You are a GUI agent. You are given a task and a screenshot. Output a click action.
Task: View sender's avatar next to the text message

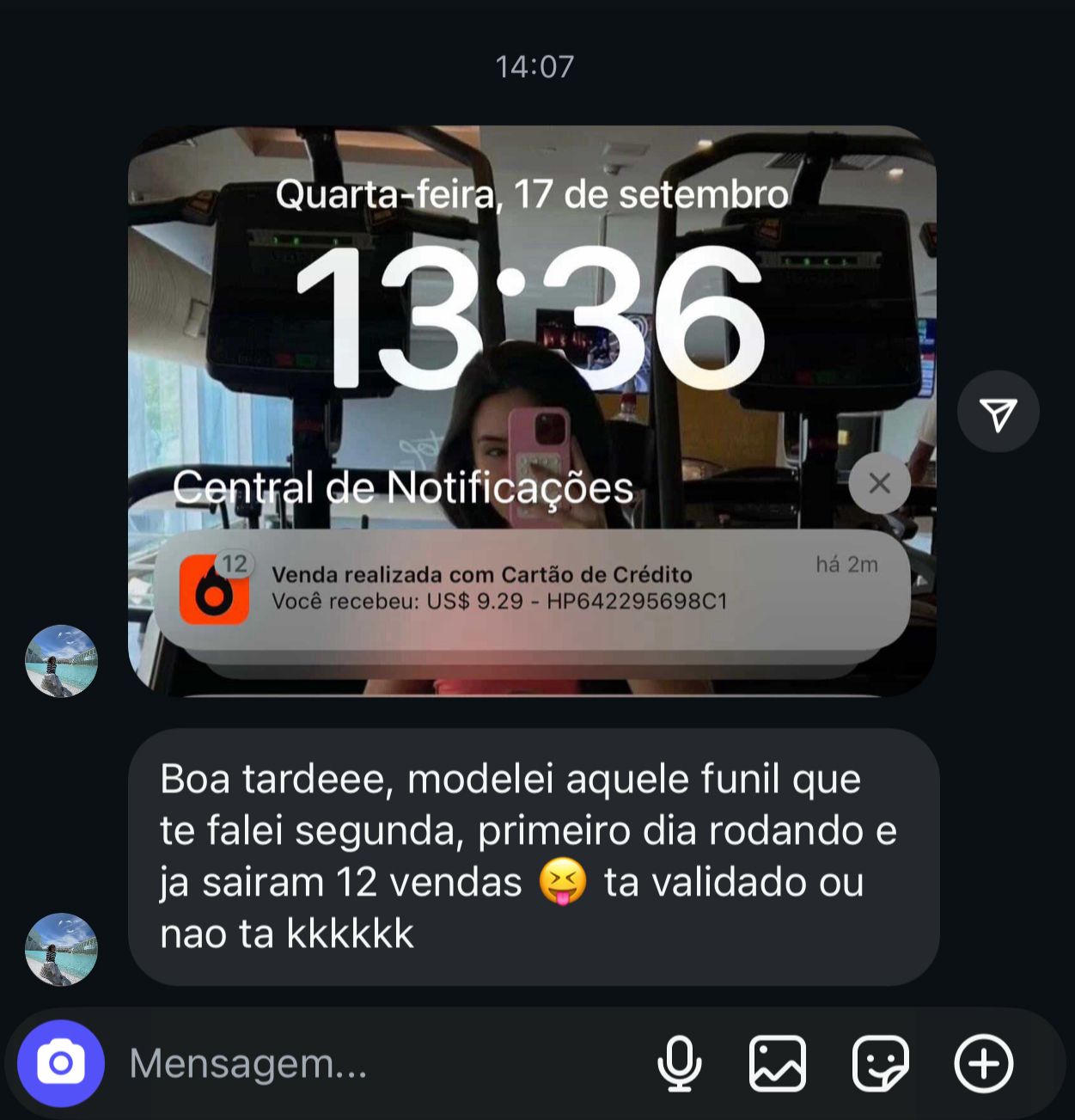pos(61,949)
